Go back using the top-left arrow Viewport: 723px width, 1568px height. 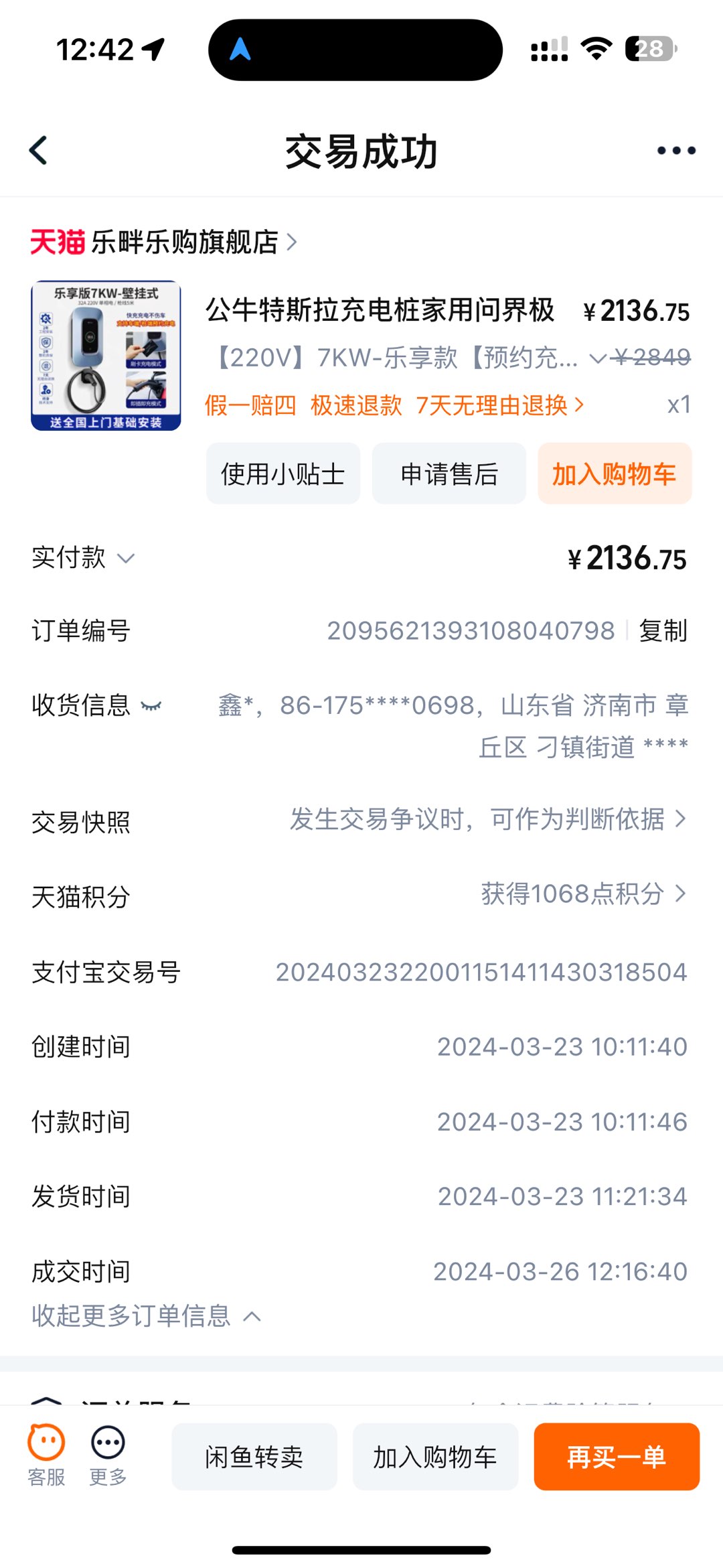(39, 151)
